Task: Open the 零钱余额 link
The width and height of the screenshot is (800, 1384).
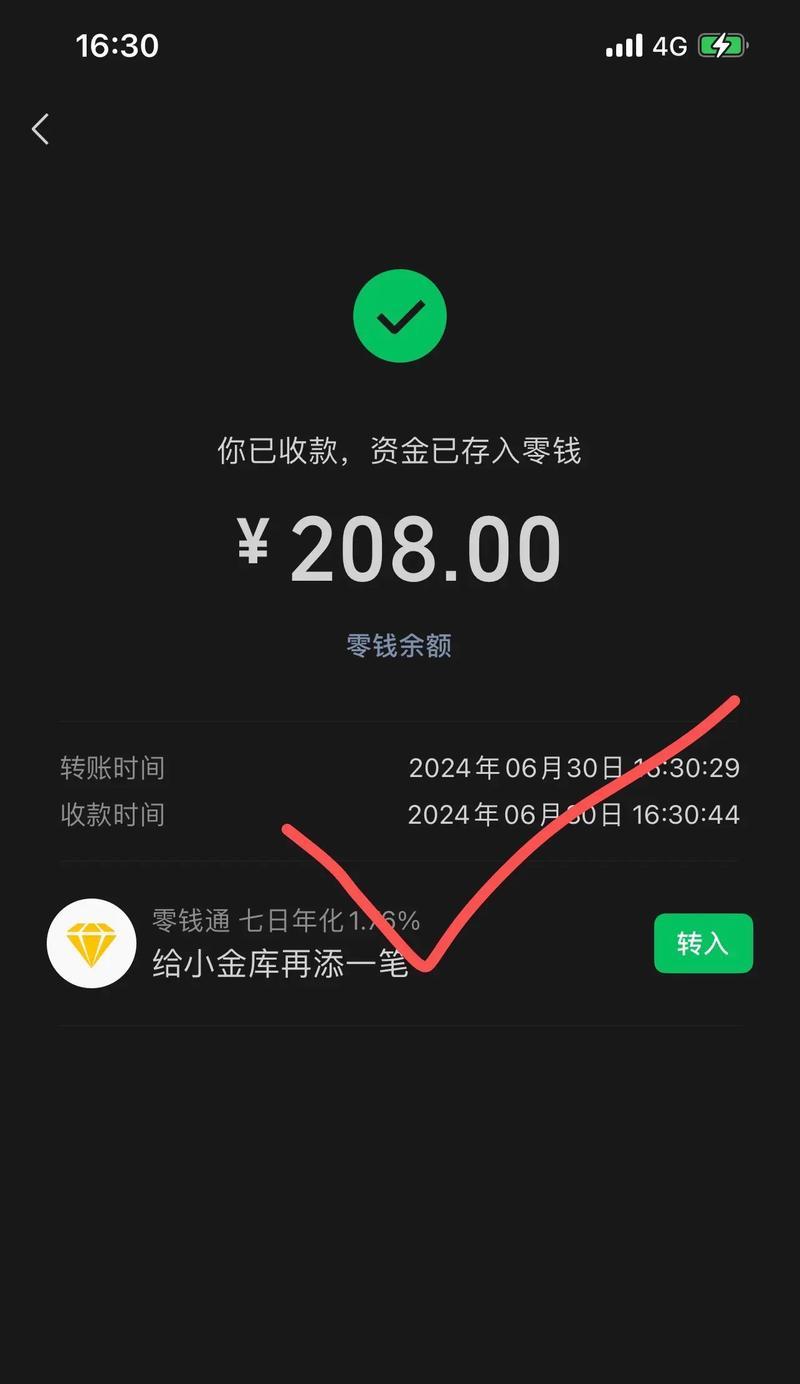Action: pos(399,645)
